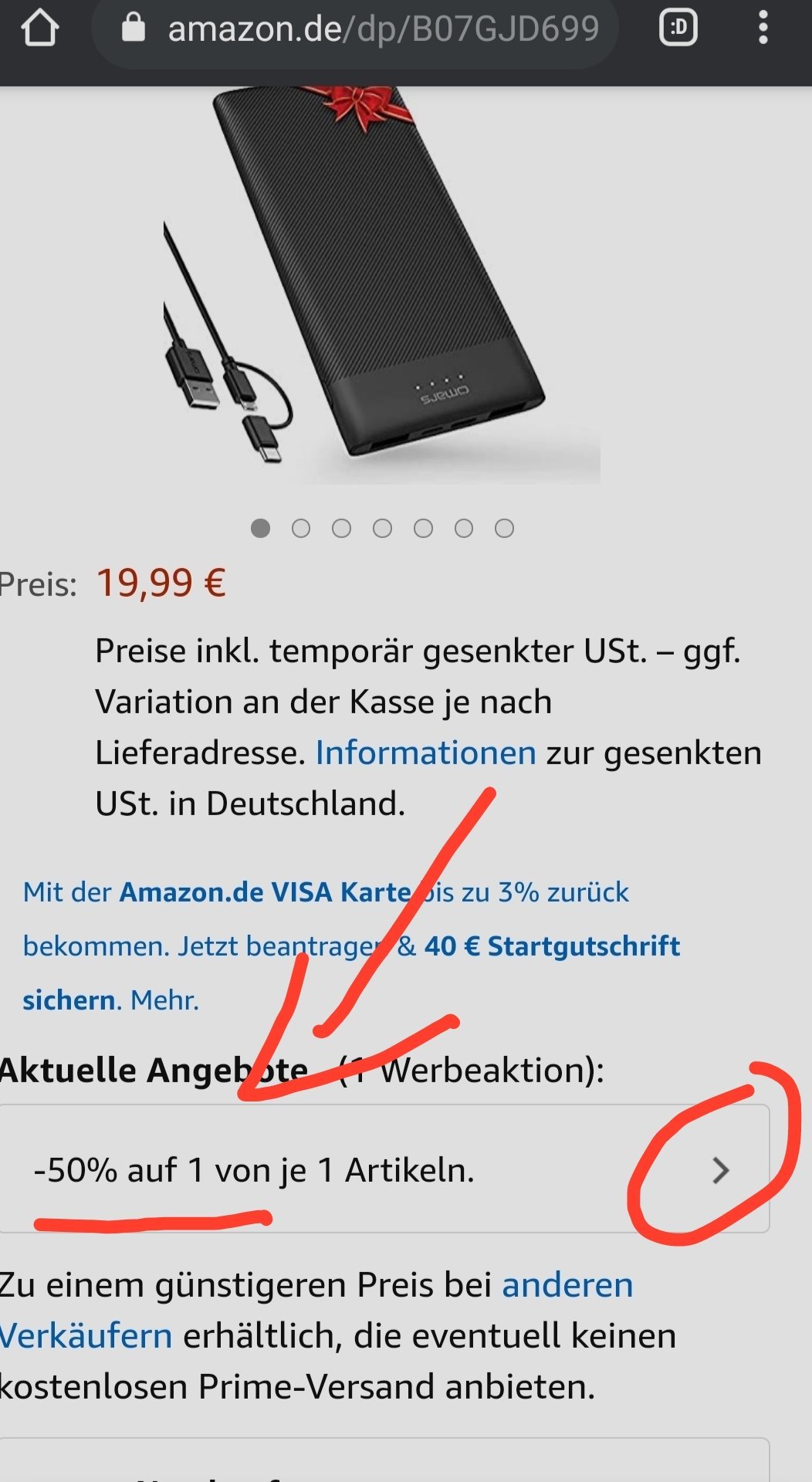Open the tab switcher
This screenshot has height=1482, width=812.
pos(679,28)
